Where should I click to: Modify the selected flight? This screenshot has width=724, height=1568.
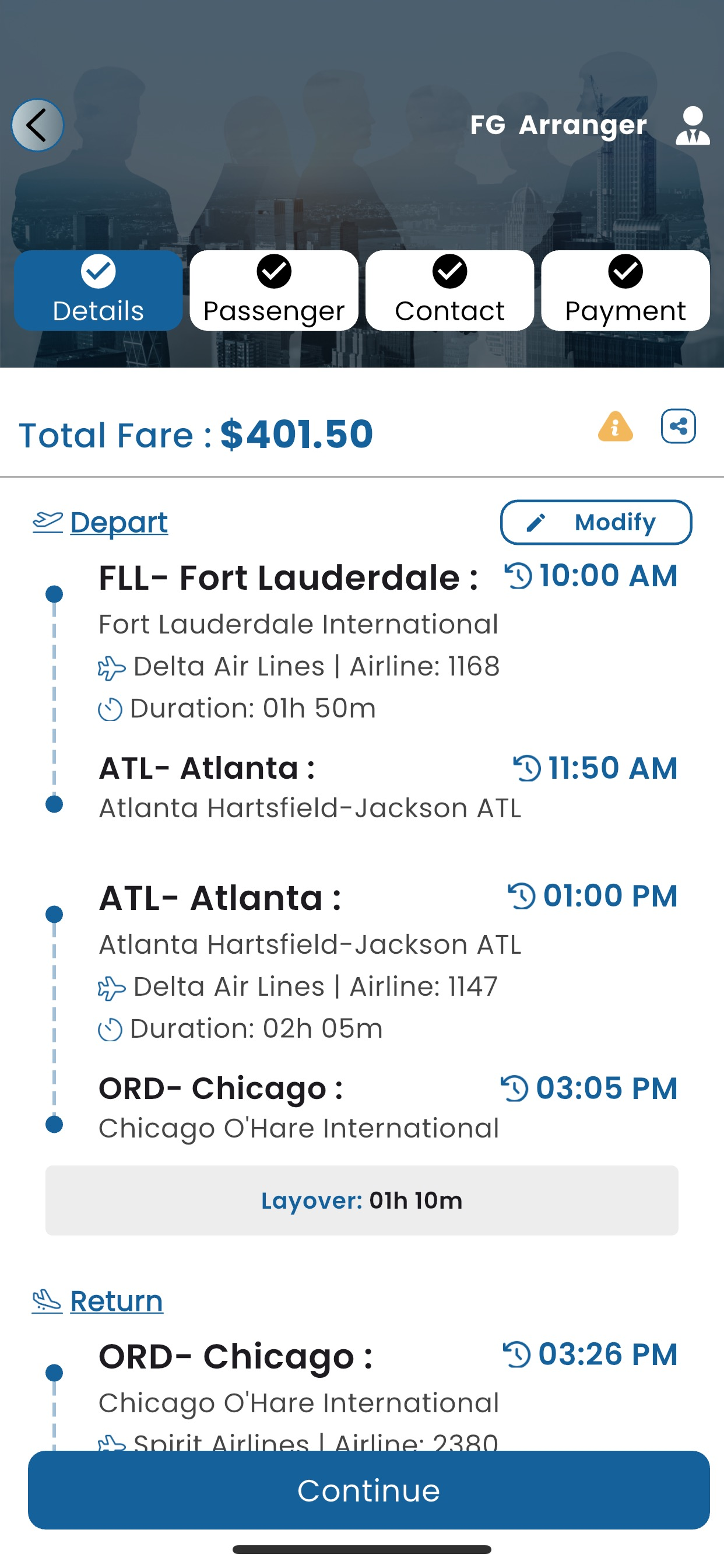coord(596,522)
